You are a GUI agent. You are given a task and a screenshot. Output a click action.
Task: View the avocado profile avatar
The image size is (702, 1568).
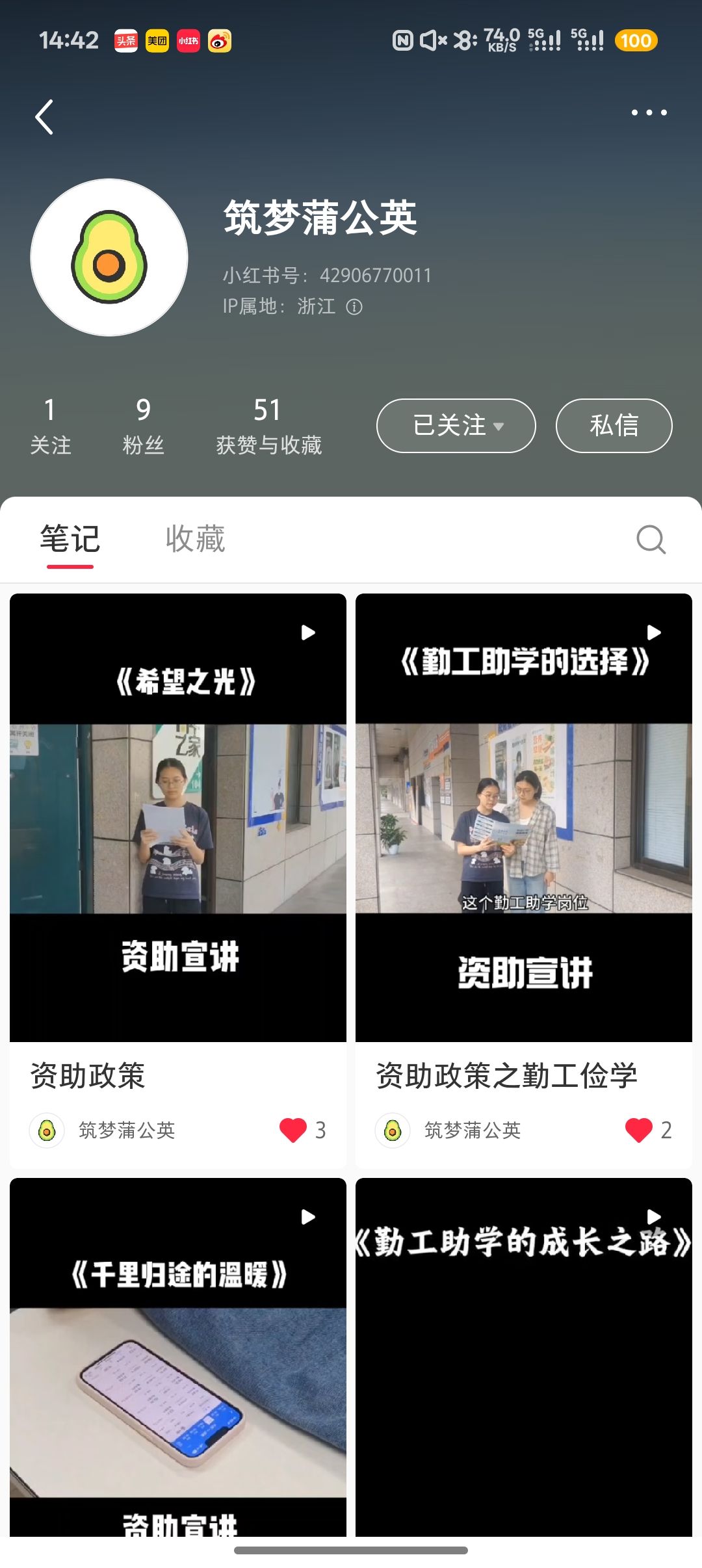[109, 257]
